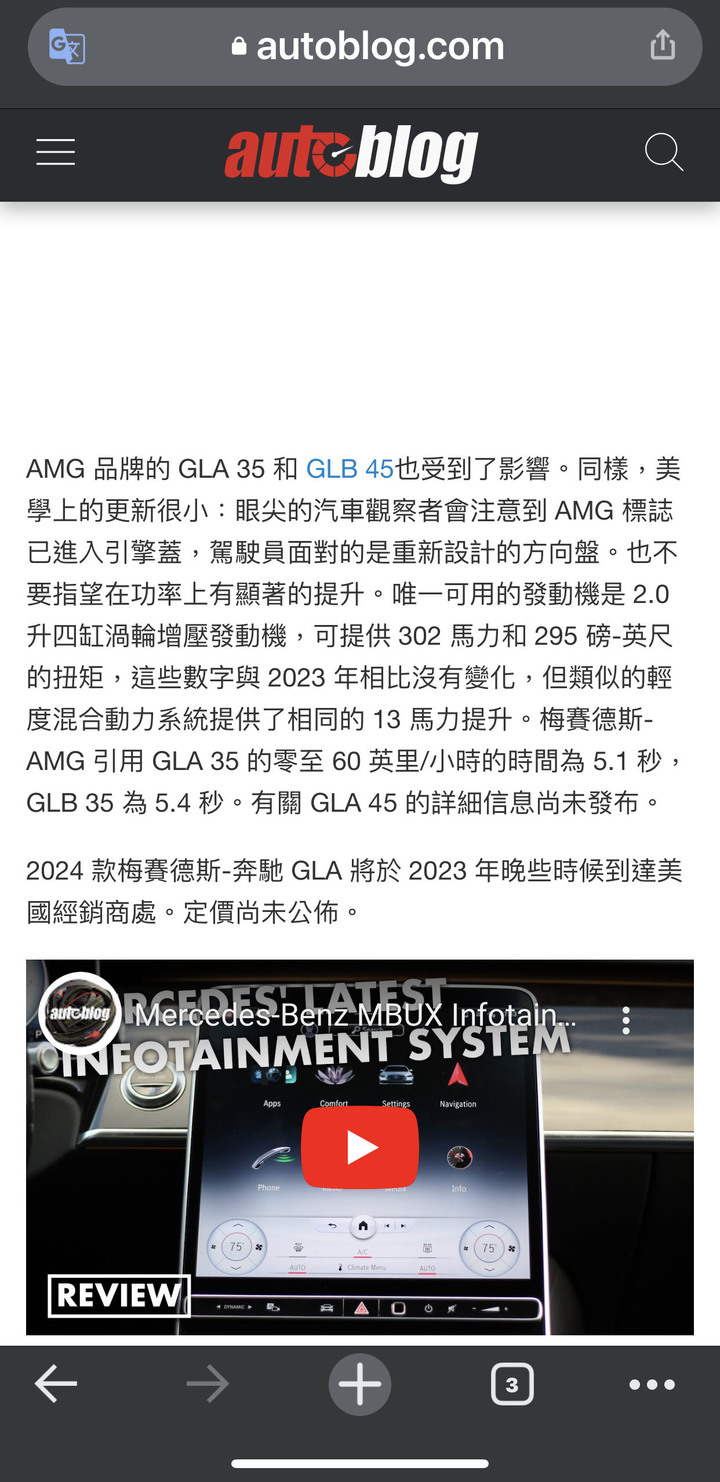720x1482 pixels.
Task: Navigate forward with the right arrow icon
Action: coord(207,1384)
